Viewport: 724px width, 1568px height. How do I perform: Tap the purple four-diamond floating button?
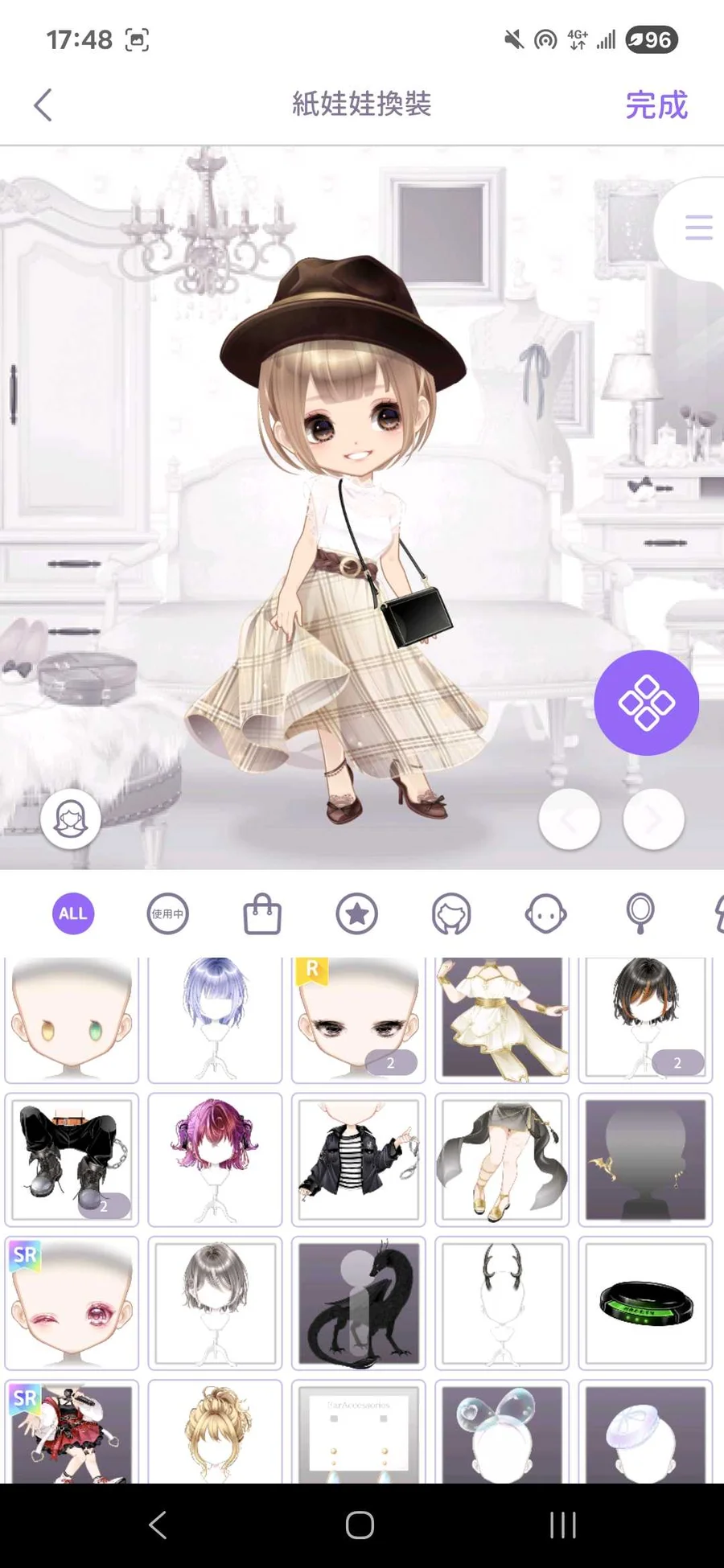(x=646, y=703)
